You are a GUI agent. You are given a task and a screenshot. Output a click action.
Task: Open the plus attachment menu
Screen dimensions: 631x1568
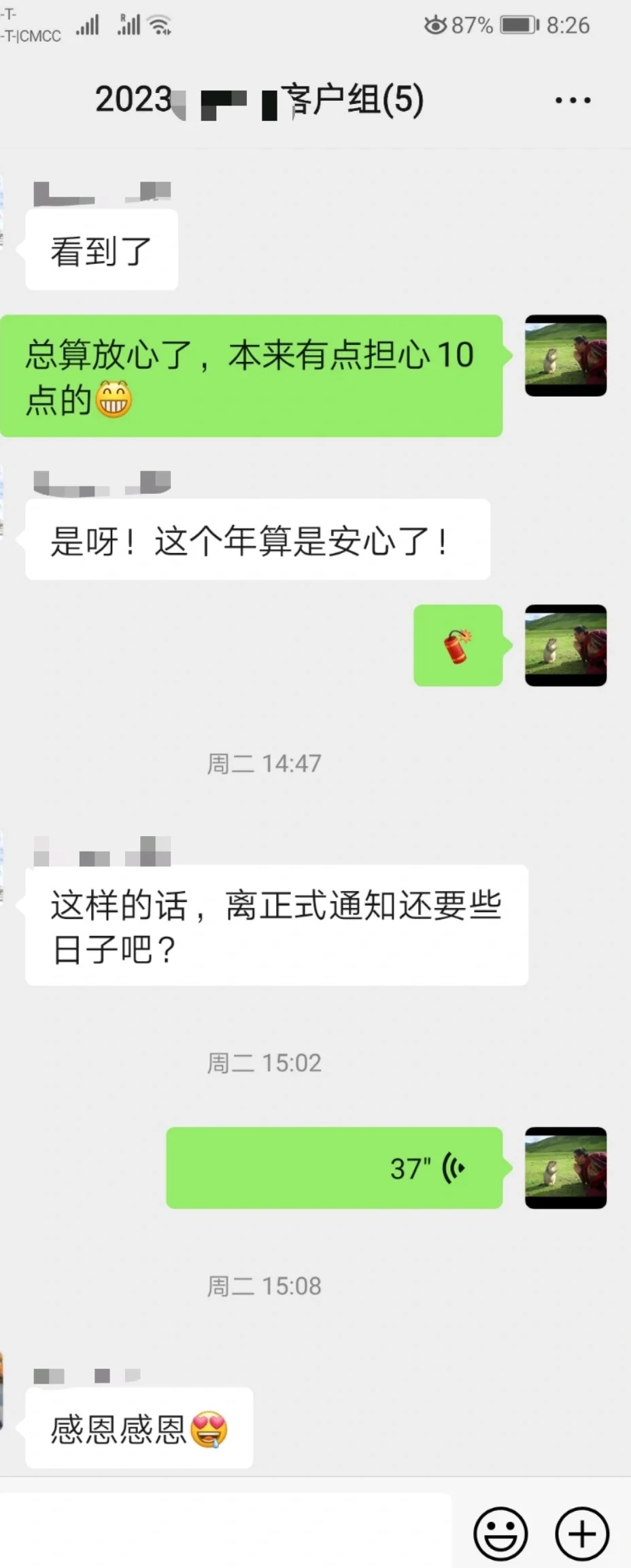[x=582, y=1533]
